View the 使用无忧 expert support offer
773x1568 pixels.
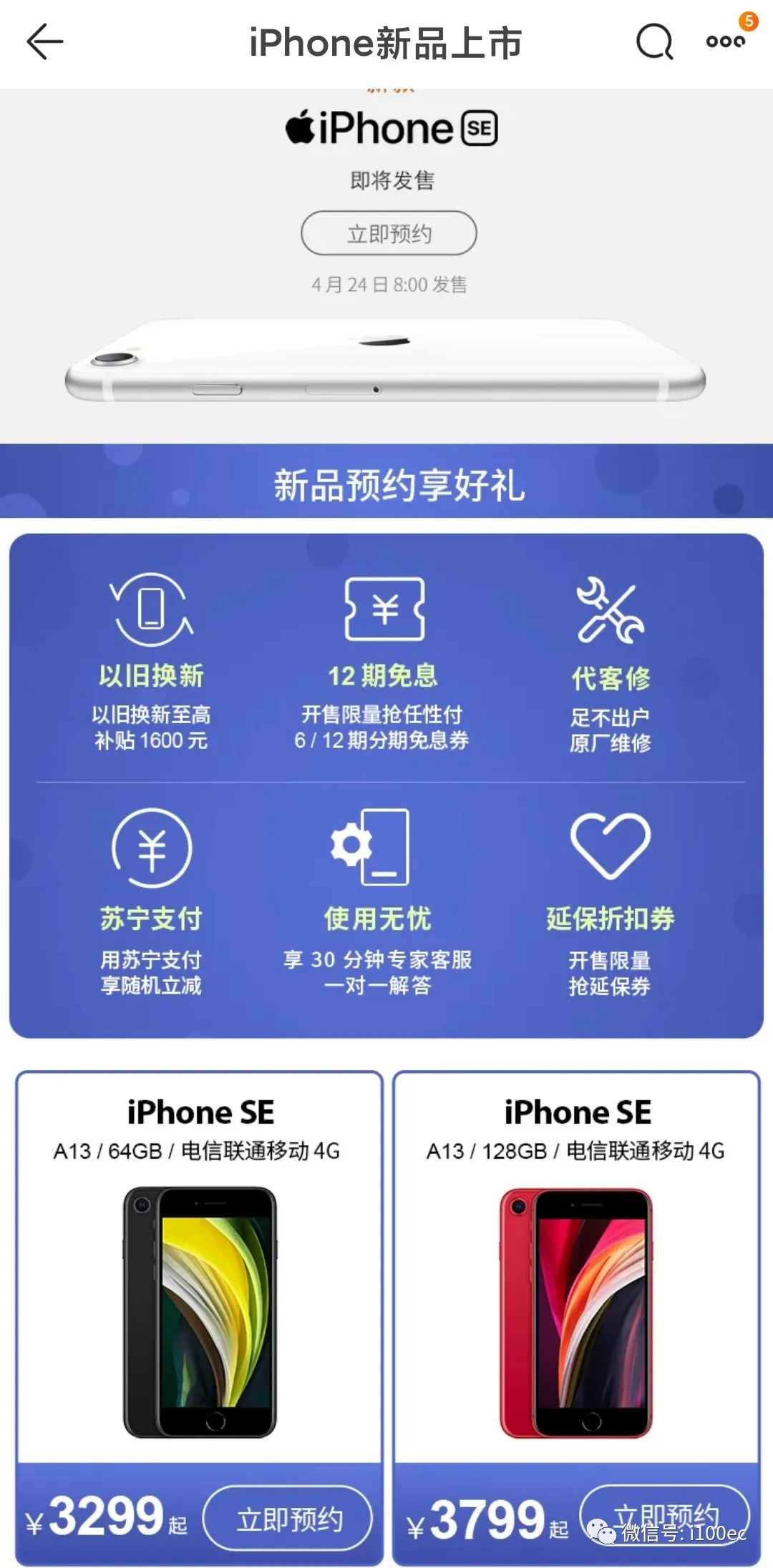pyautogui.click(x=377, y=901)
